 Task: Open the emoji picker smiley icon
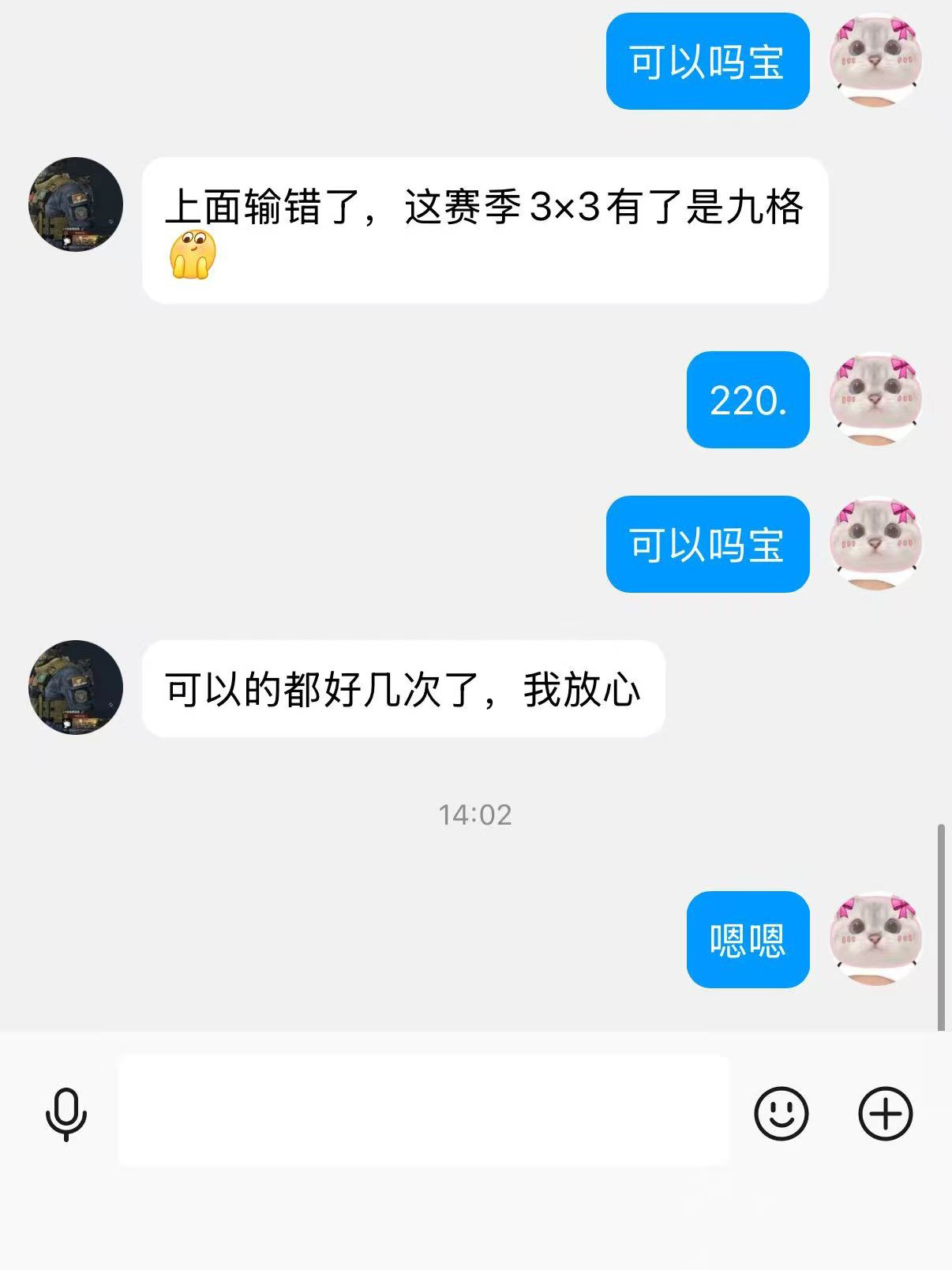781,1113
